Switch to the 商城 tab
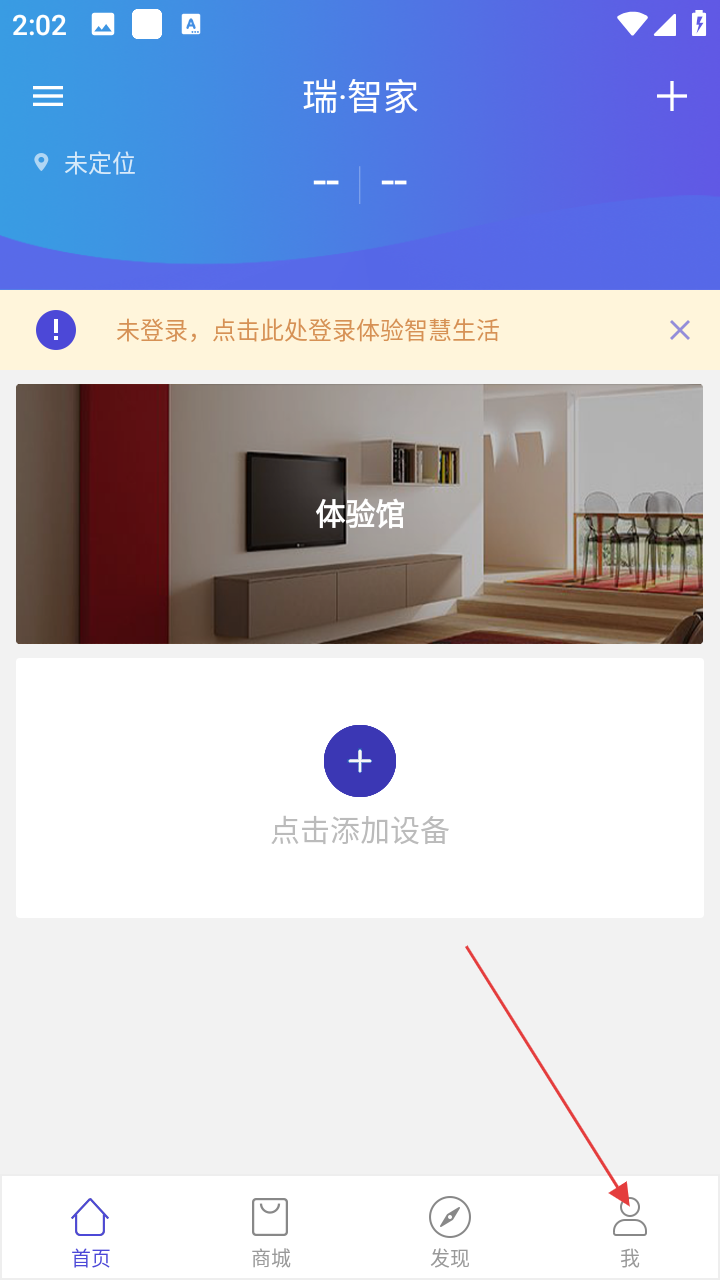This screenshot has width=720, height=1280. 270,1230
